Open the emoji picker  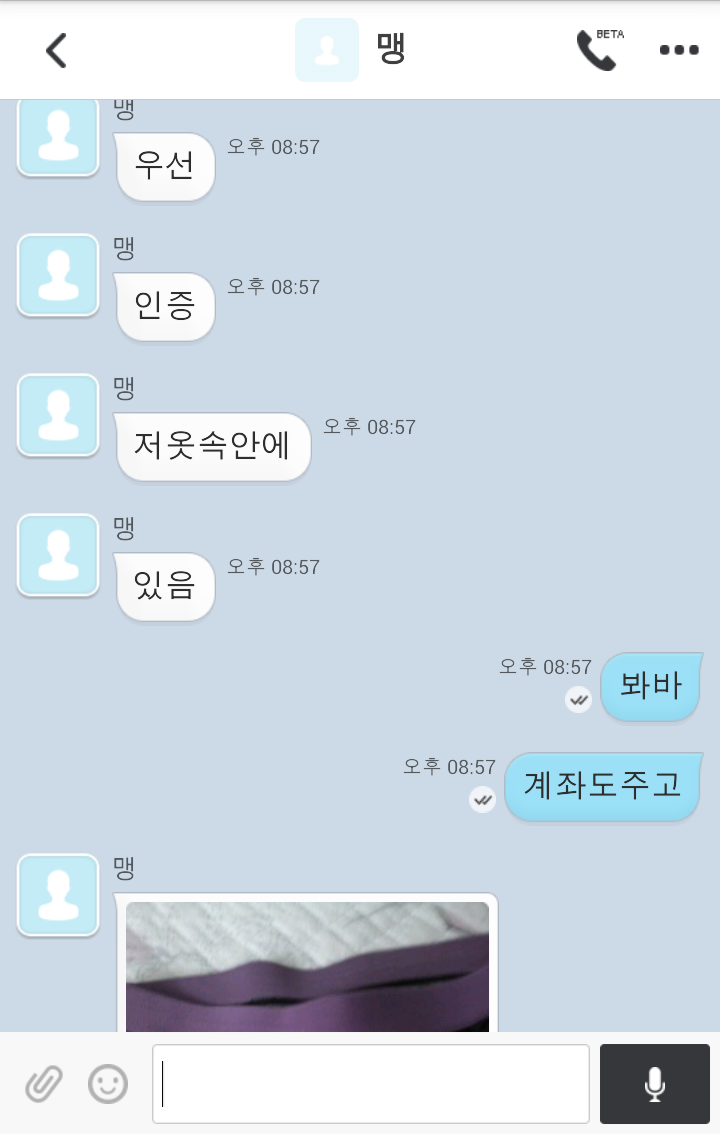[x=108, y=1084]
